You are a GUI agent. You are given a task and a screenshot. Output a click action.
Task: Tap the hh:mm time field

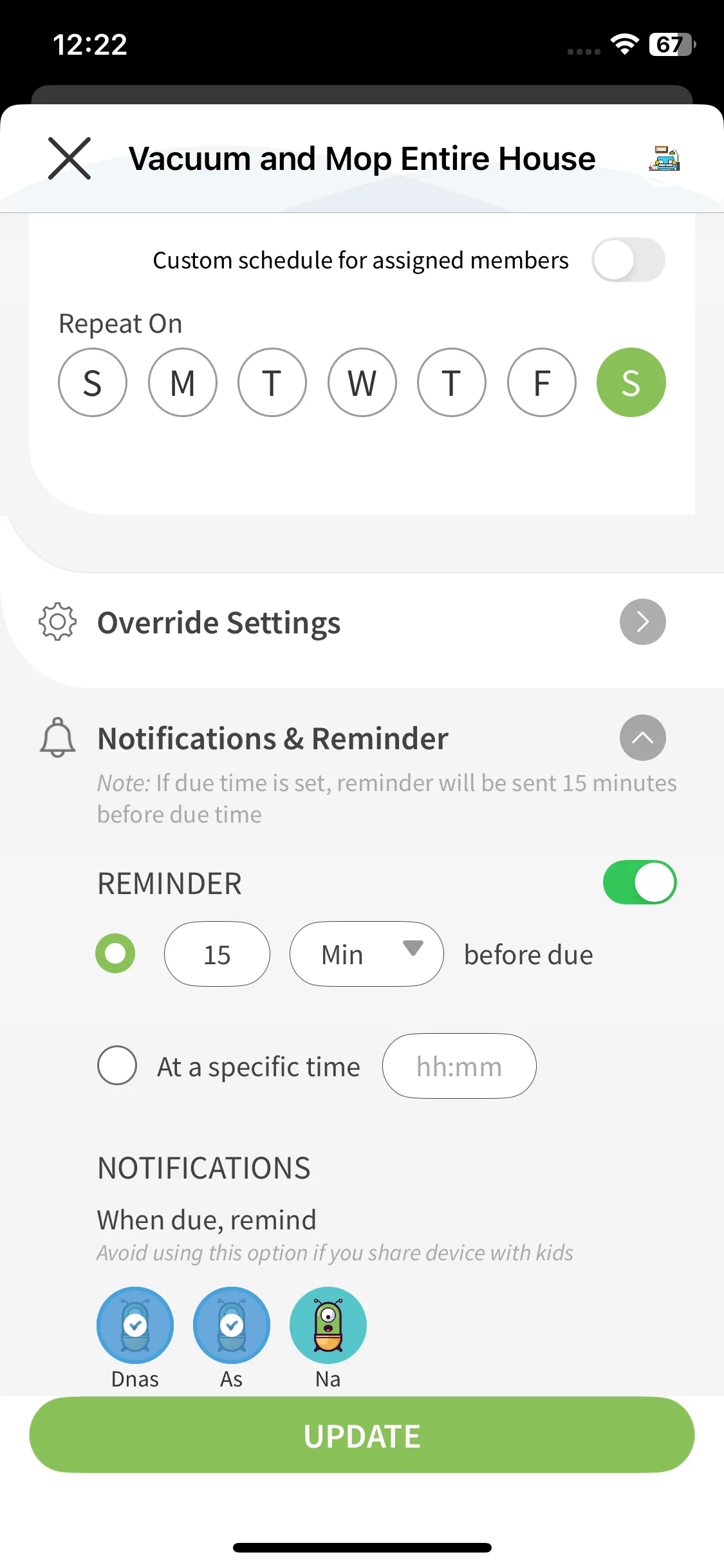[459, 1066]
